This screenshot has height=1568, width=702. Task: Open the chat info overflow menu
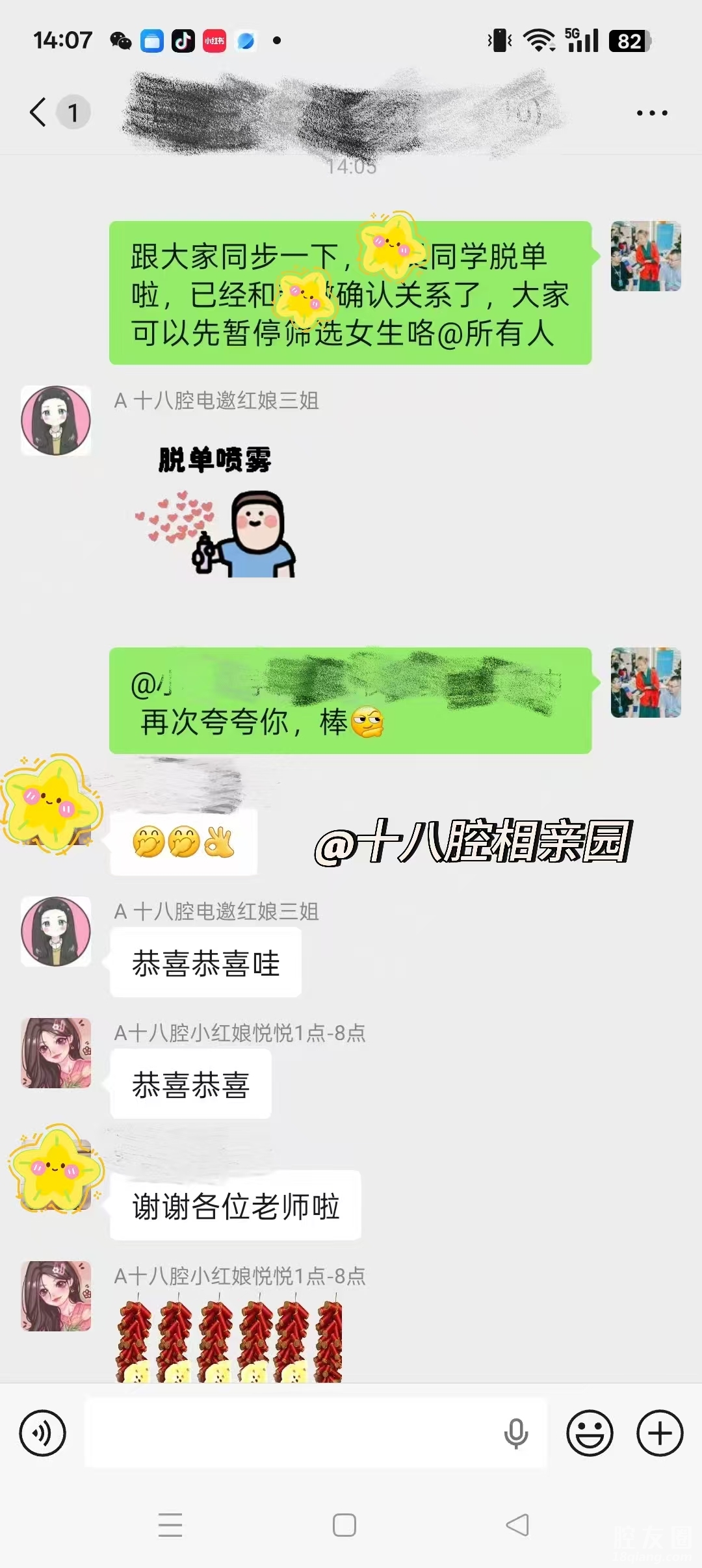click(x=651, y=113)
